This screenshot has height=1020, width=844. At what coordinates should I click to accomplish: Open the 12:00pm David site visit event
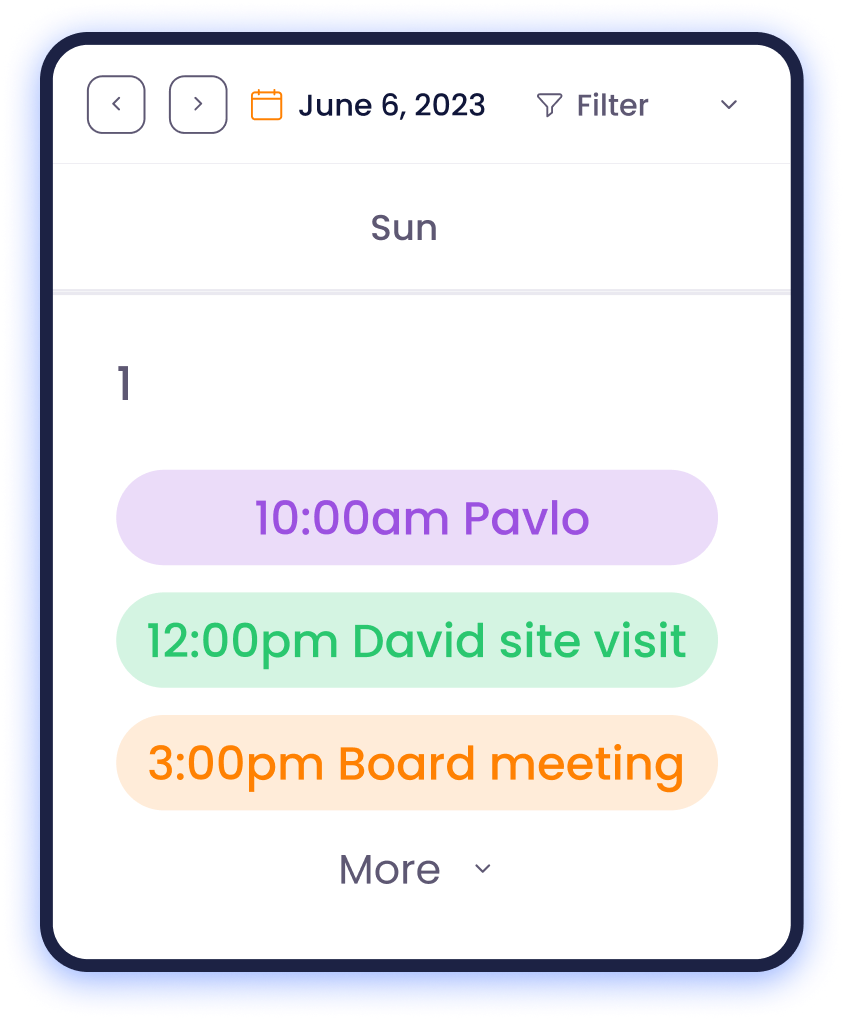tap(417, 640)
